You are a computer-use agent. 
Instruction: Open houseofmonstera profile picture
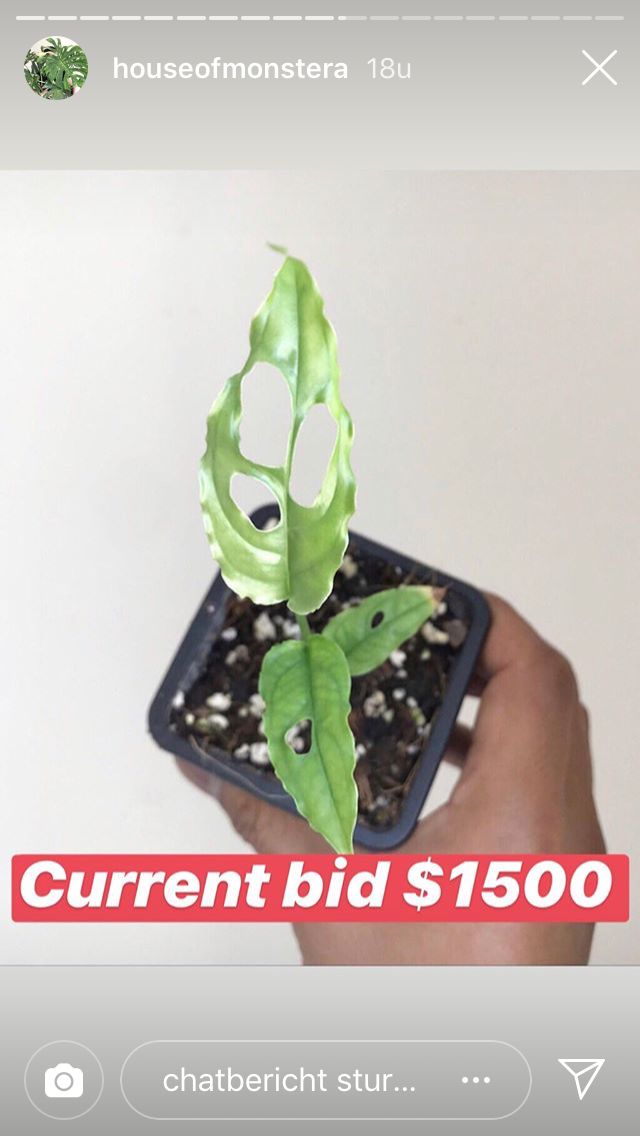(56, 68)
